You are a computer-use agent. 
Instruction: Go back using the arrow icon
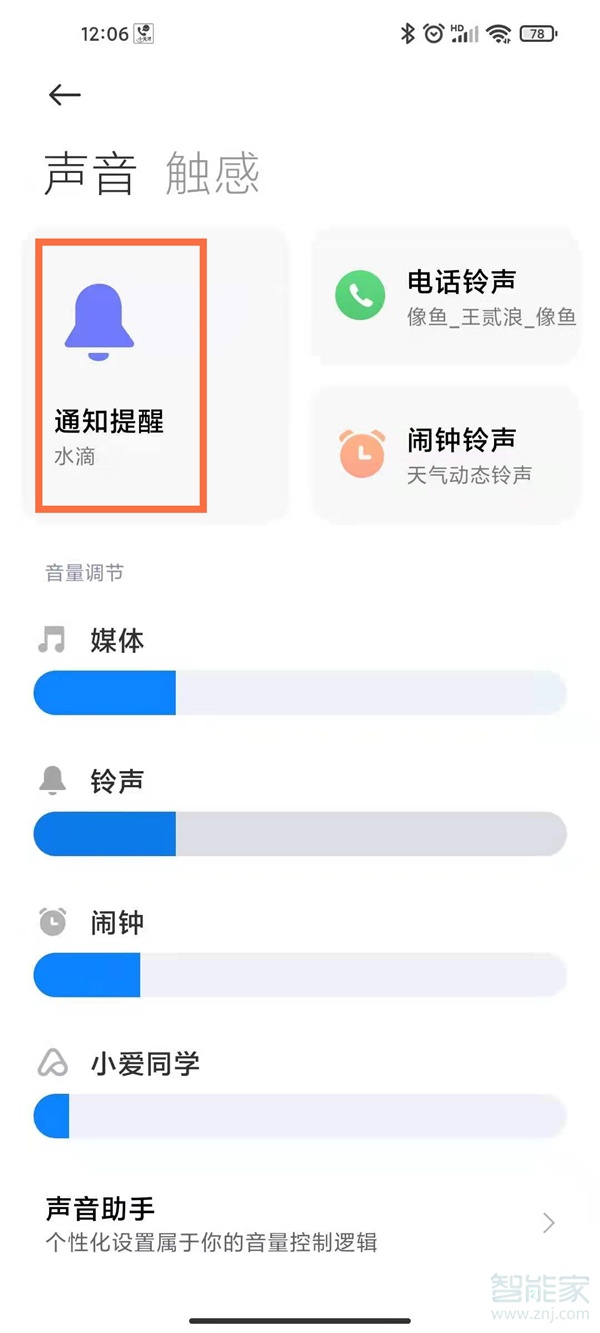coord(64,95)
